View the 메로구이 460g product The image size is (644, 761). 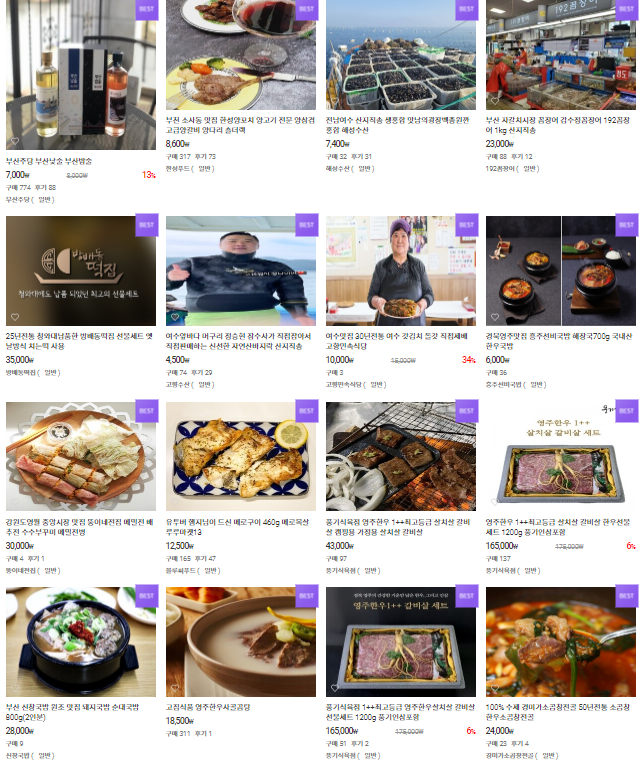[x=241, y=455]
